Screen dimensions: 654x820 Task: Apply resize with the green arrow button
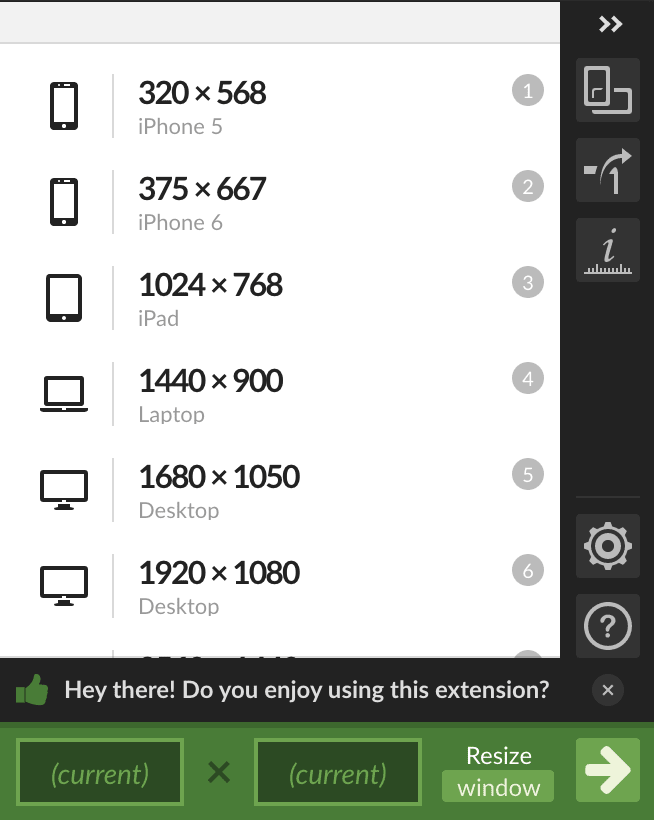point(608,770)
